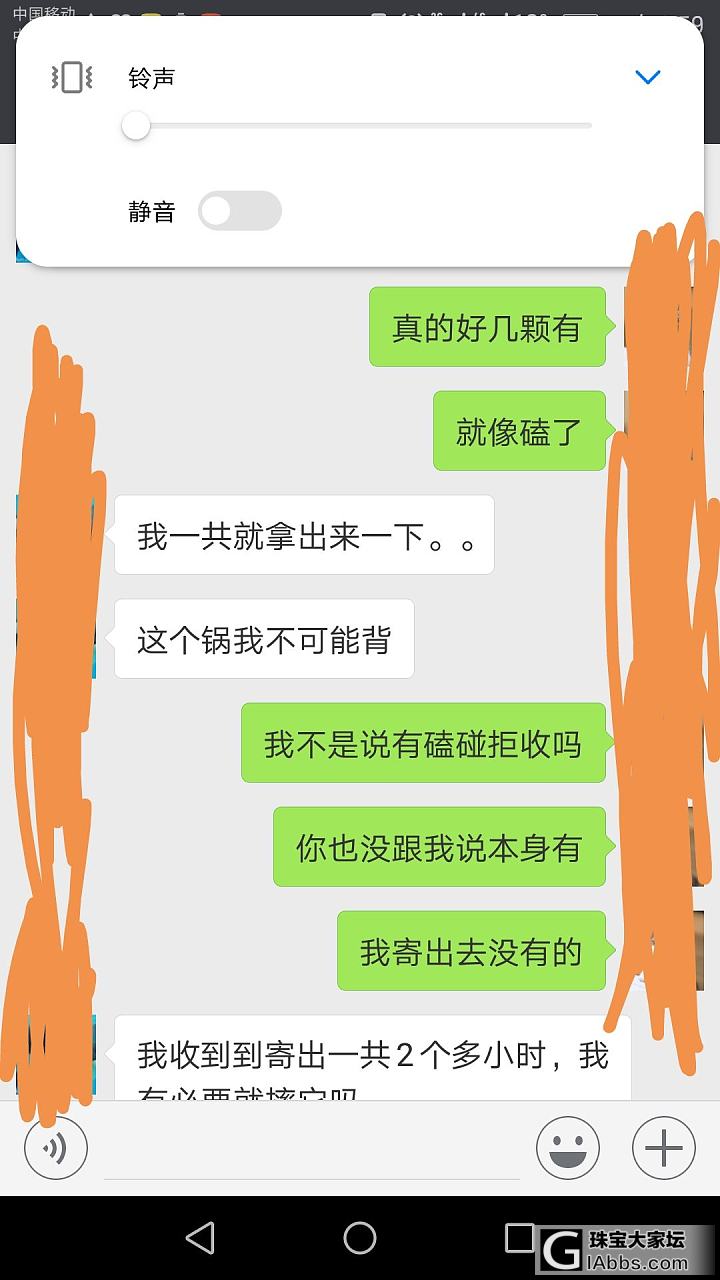Image resolution: width=720 pixels, height=1280 pixels.
Task: Toggle the 静音 mute switch
Action: pyautogui.click(x=240, y=211)
